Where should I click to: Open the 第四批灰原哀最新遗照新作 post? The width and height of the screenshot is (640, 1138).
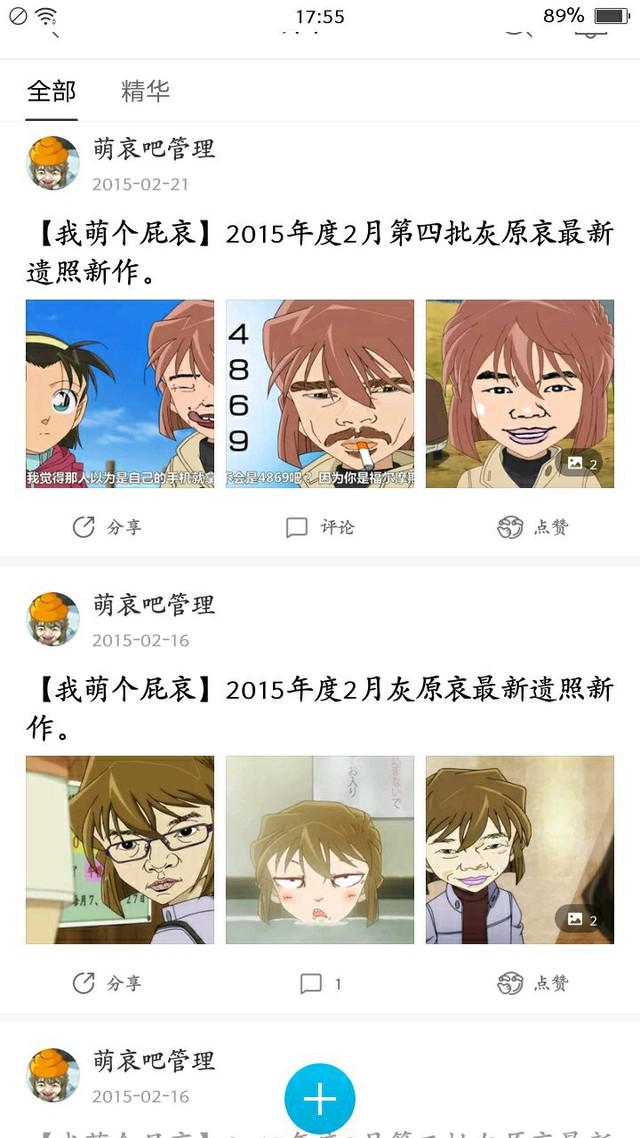point(319,253)
